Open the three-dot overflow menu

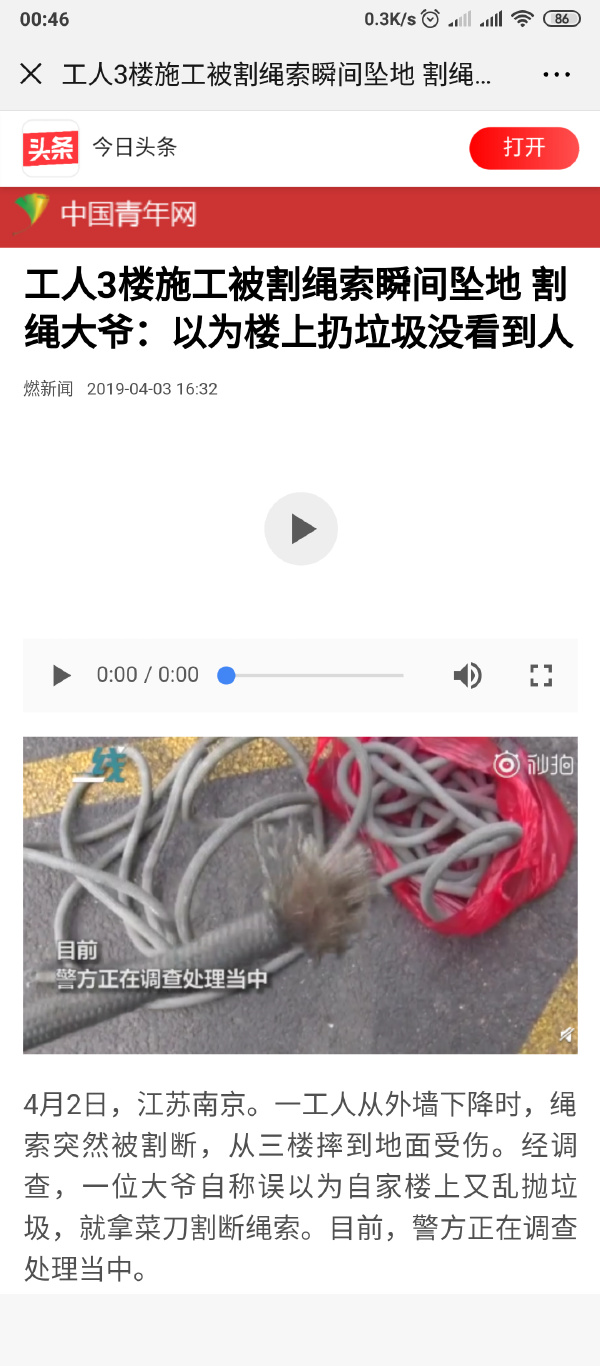556,74
